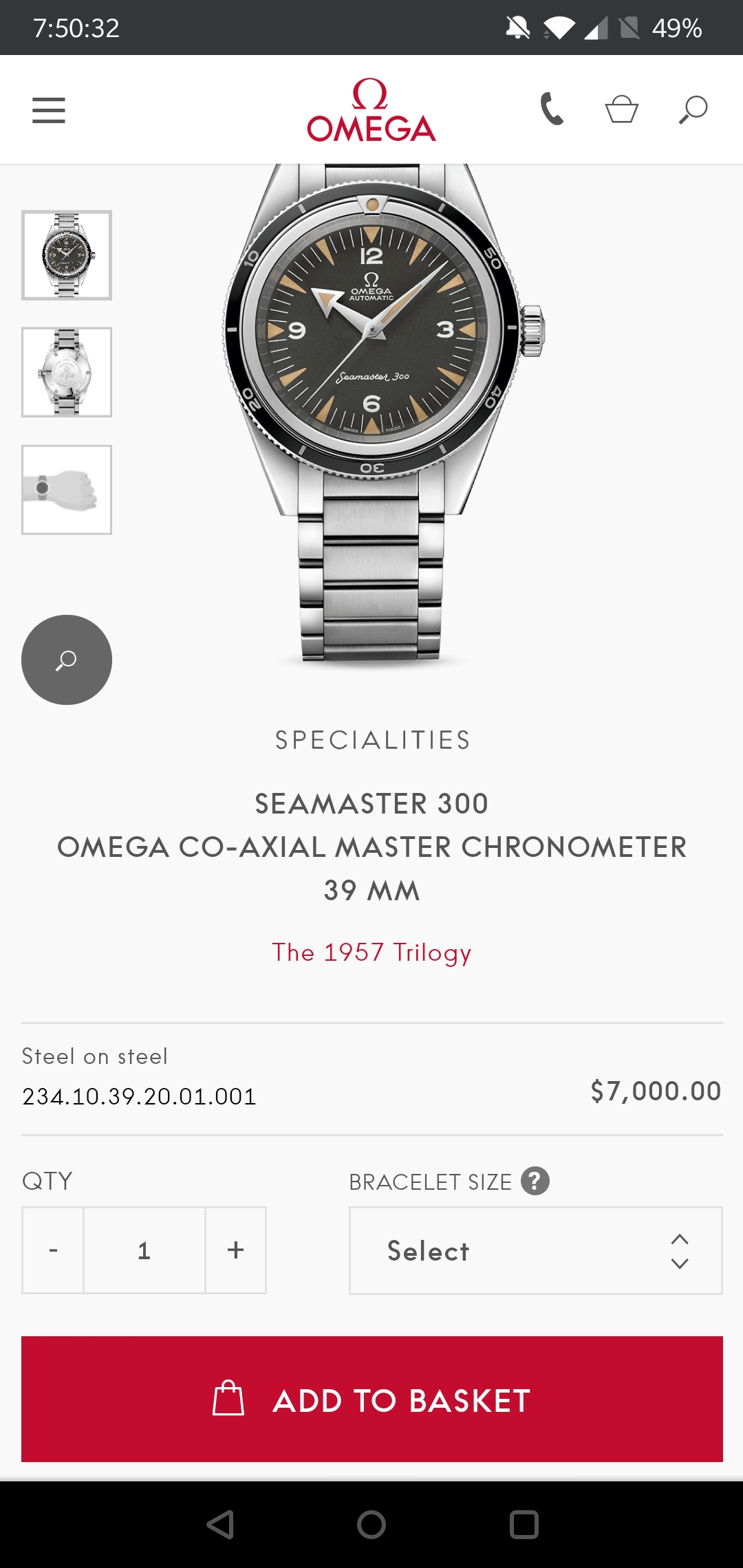Screen dimensions: 743x1568
Task: Increase quantity with plus button
Action: point(235,1250)
